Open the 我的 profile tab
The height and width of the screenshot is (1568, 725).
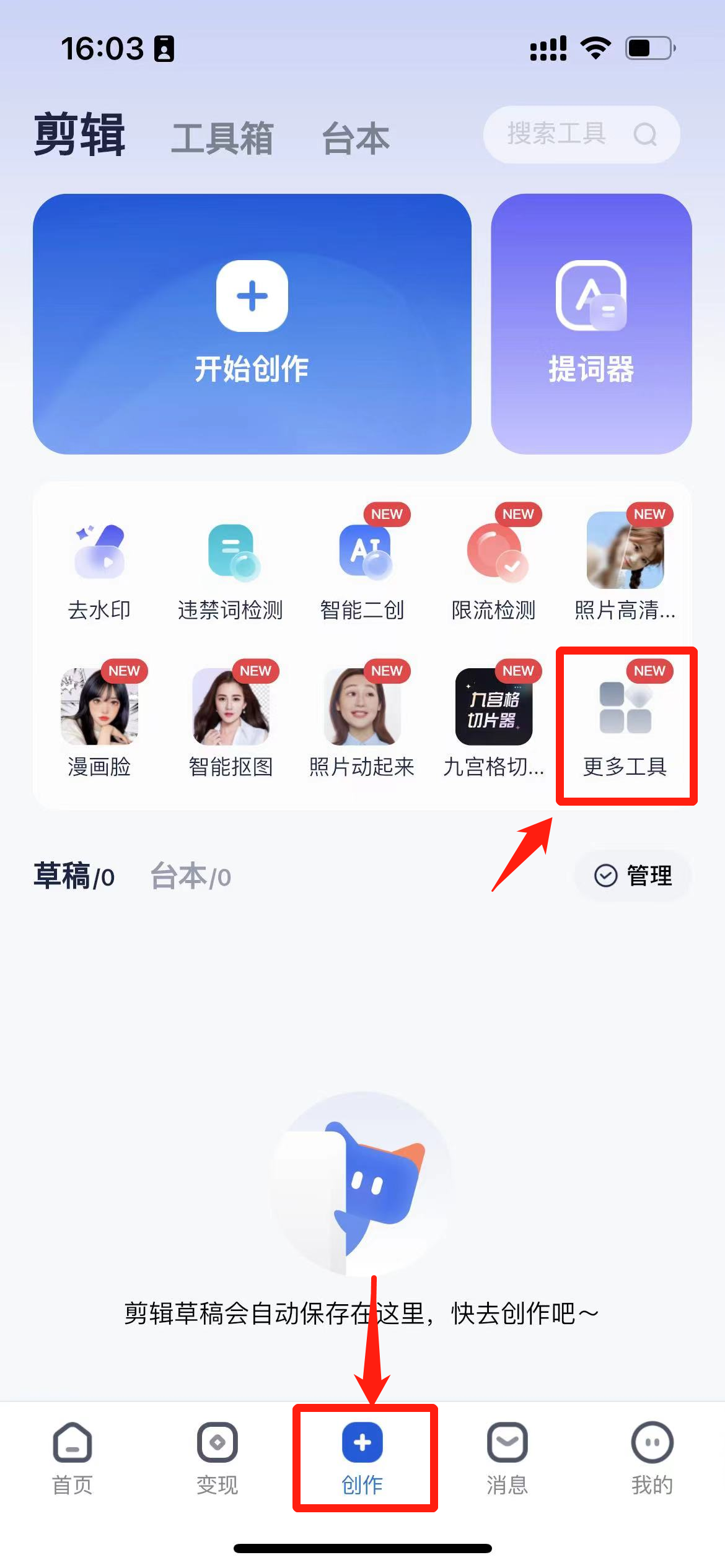pyautogui.click(x=652, y=1458)
